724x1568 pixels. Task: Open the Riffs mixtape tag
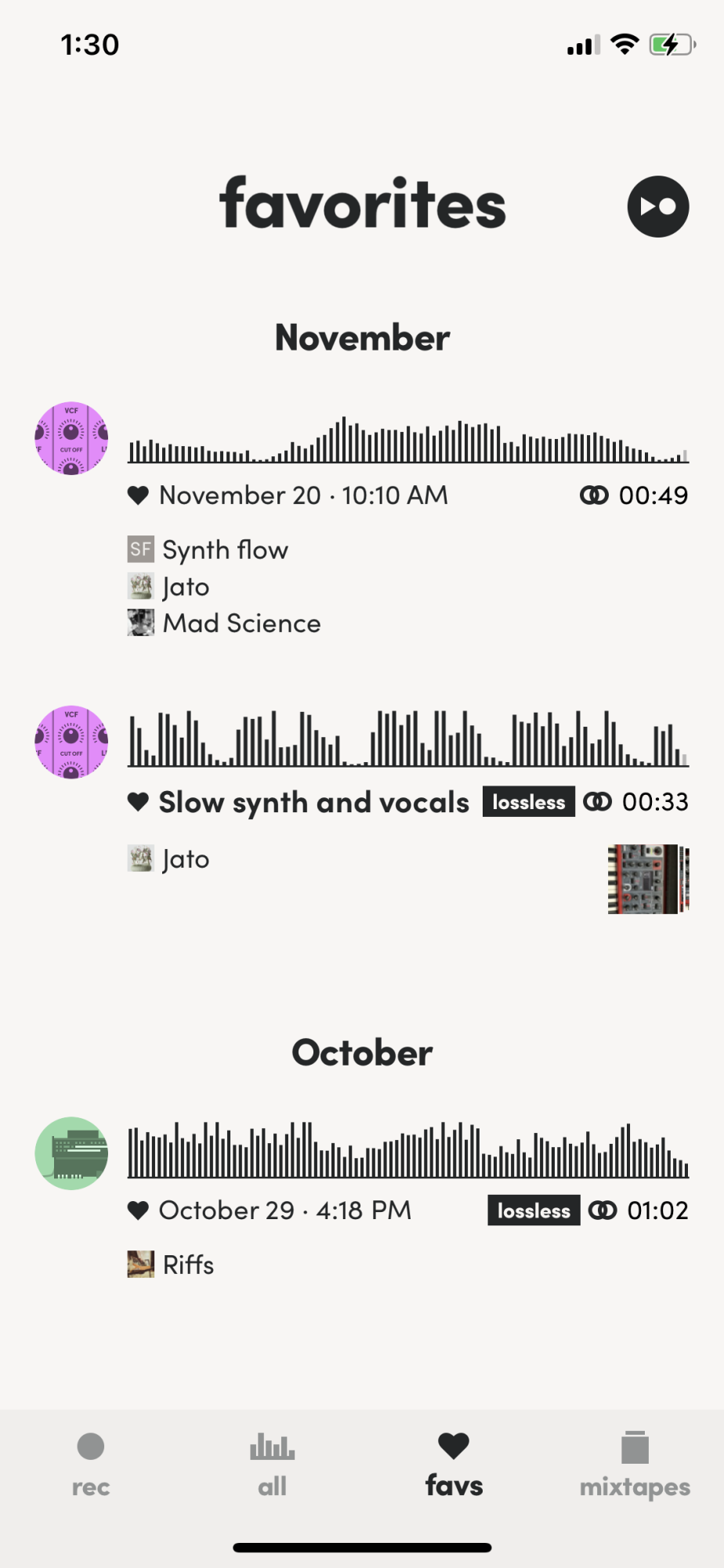(x=187, y=1265)
